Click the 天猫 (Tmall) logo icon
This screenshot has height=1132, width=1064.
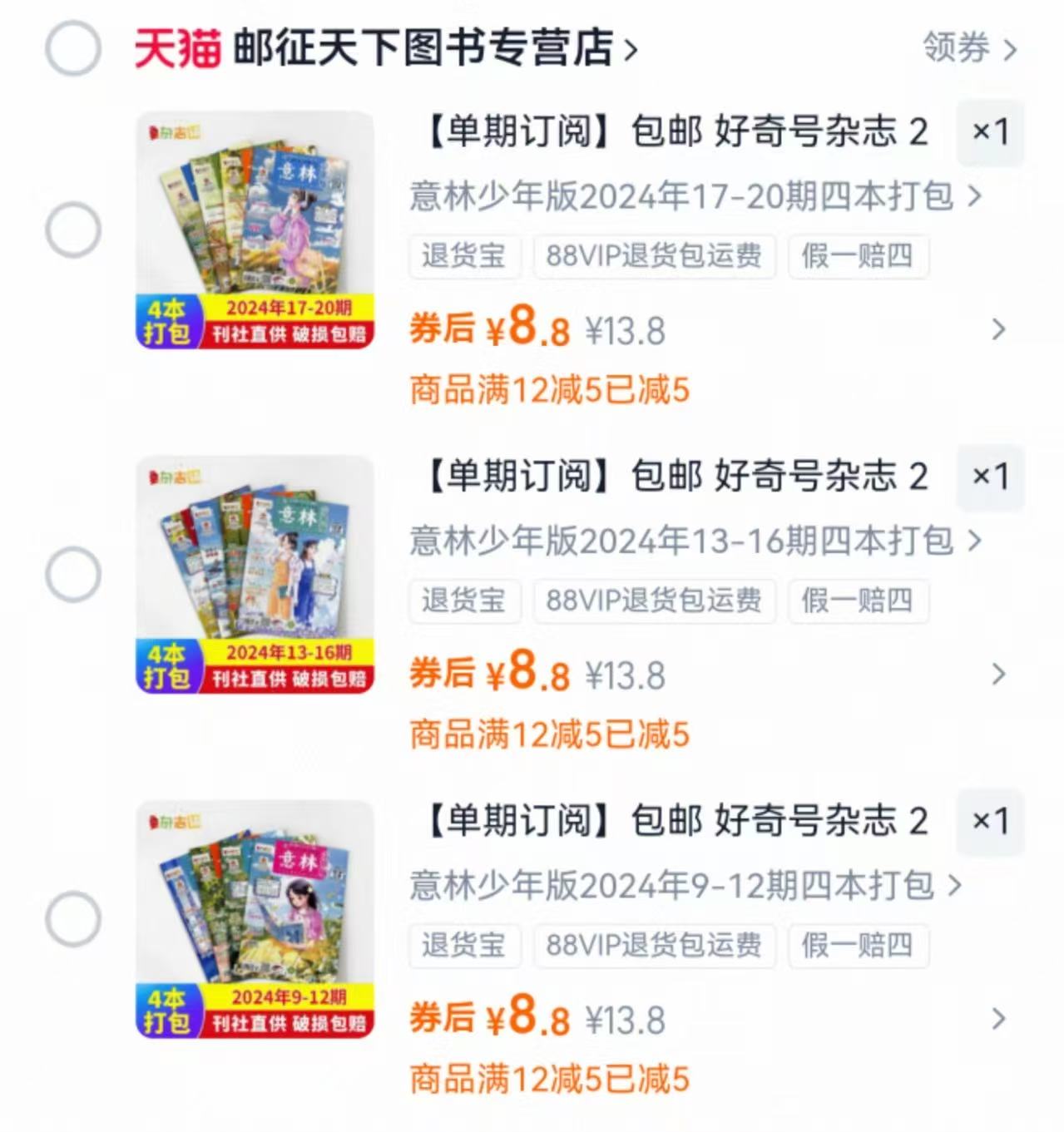(x=176, y=47)
